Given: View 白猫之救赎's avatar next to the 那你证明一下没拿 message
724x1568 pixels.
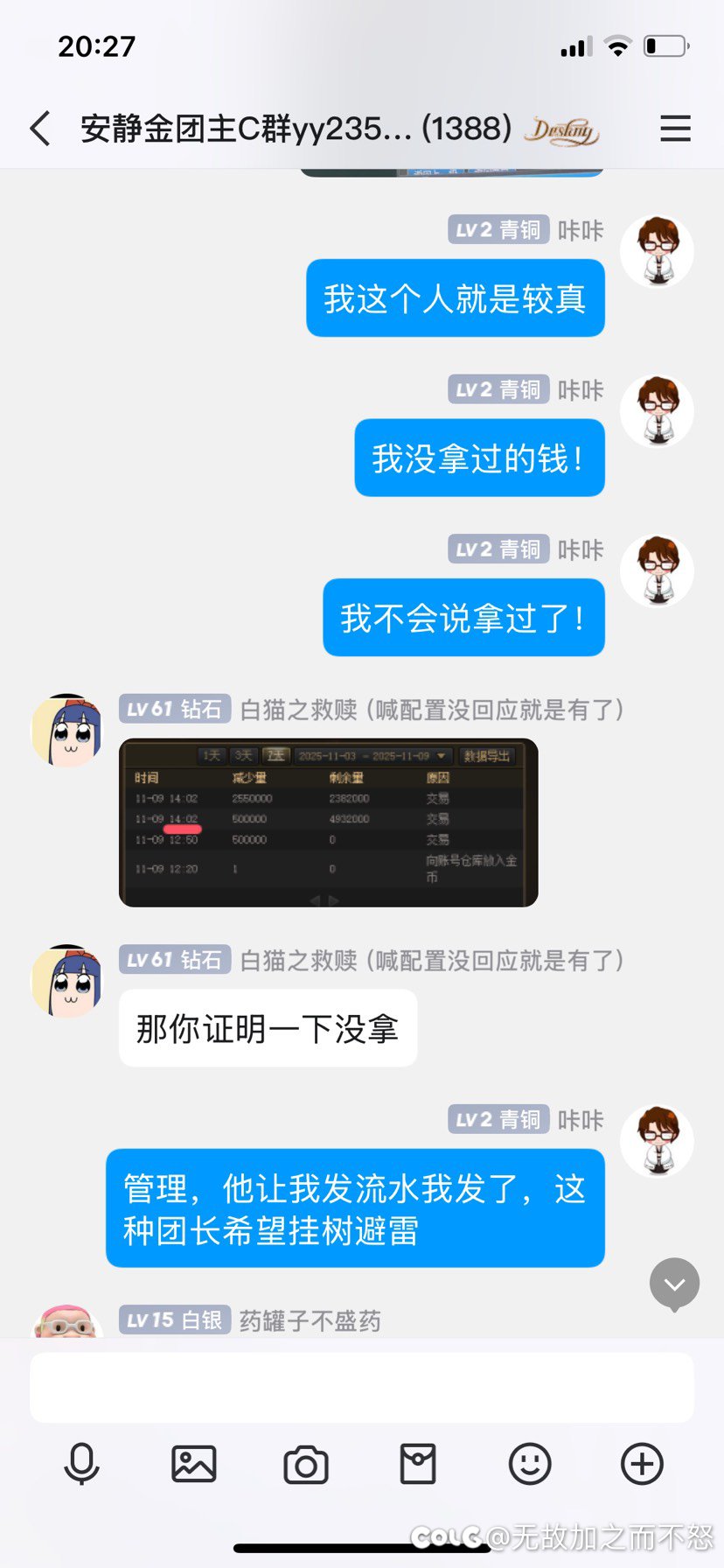Looking at the screenshot, I should (x=66, y=981).
